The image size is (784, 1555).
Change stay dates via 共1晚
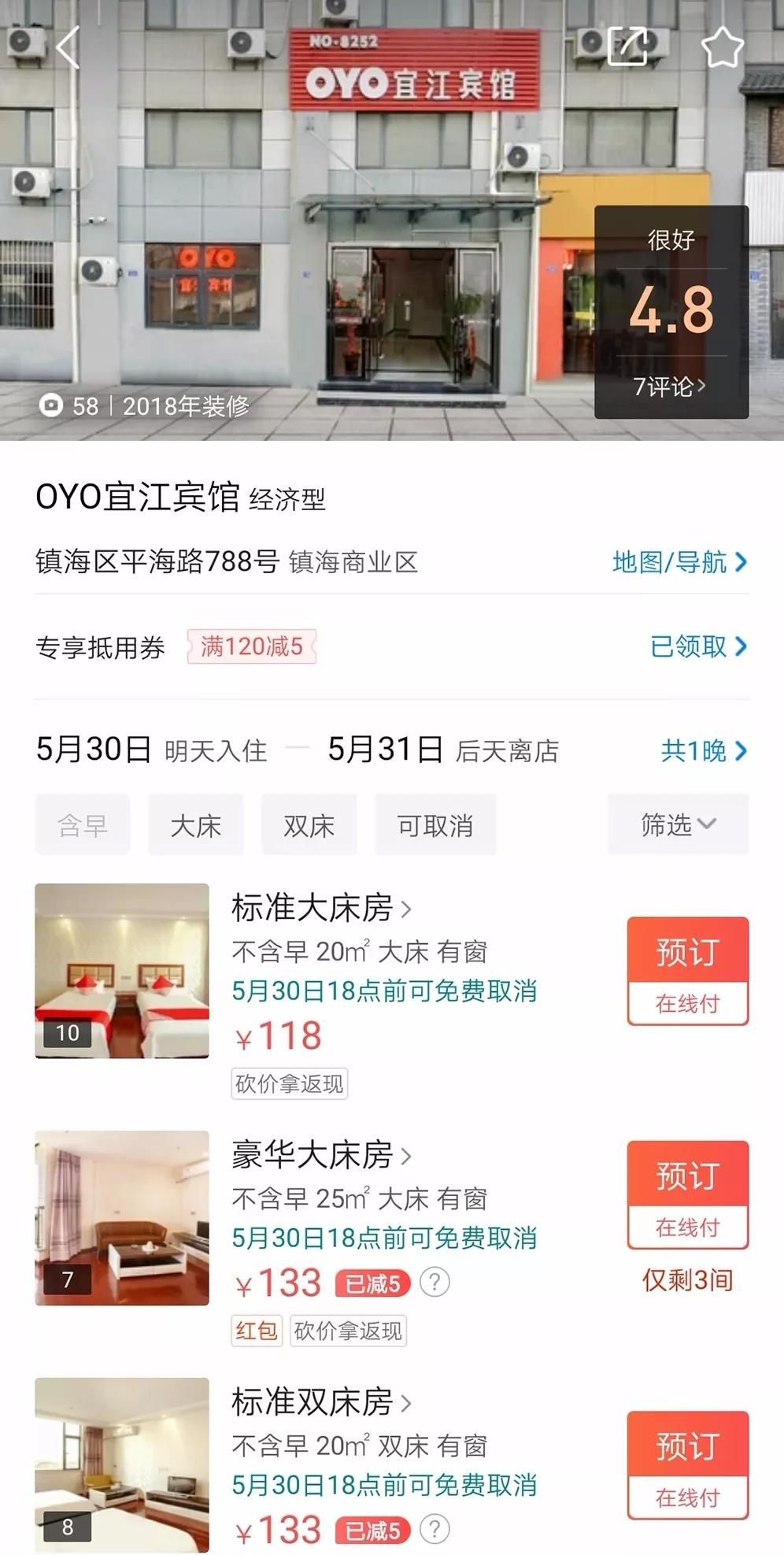703,750
